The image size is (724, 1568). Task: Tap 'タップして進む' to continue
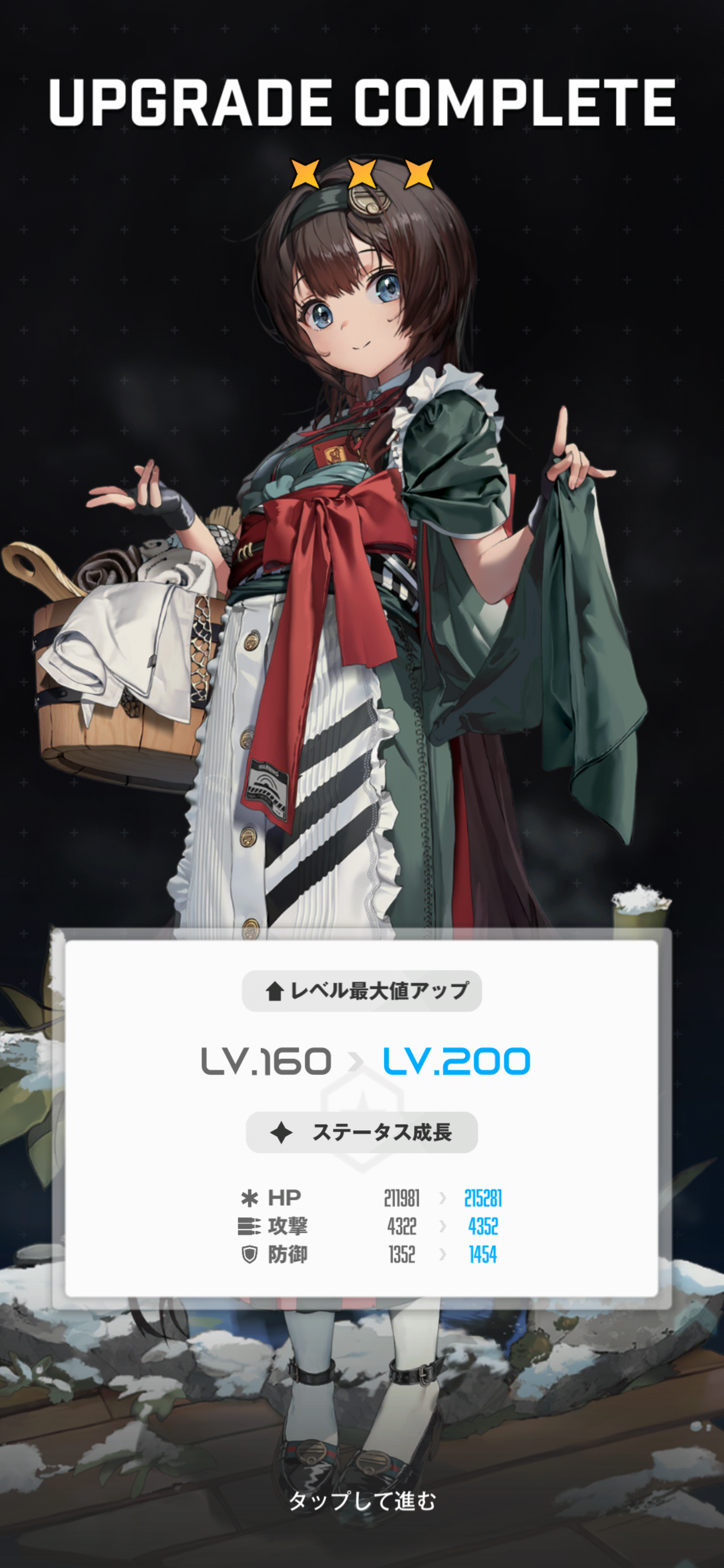pos(361,1501)
